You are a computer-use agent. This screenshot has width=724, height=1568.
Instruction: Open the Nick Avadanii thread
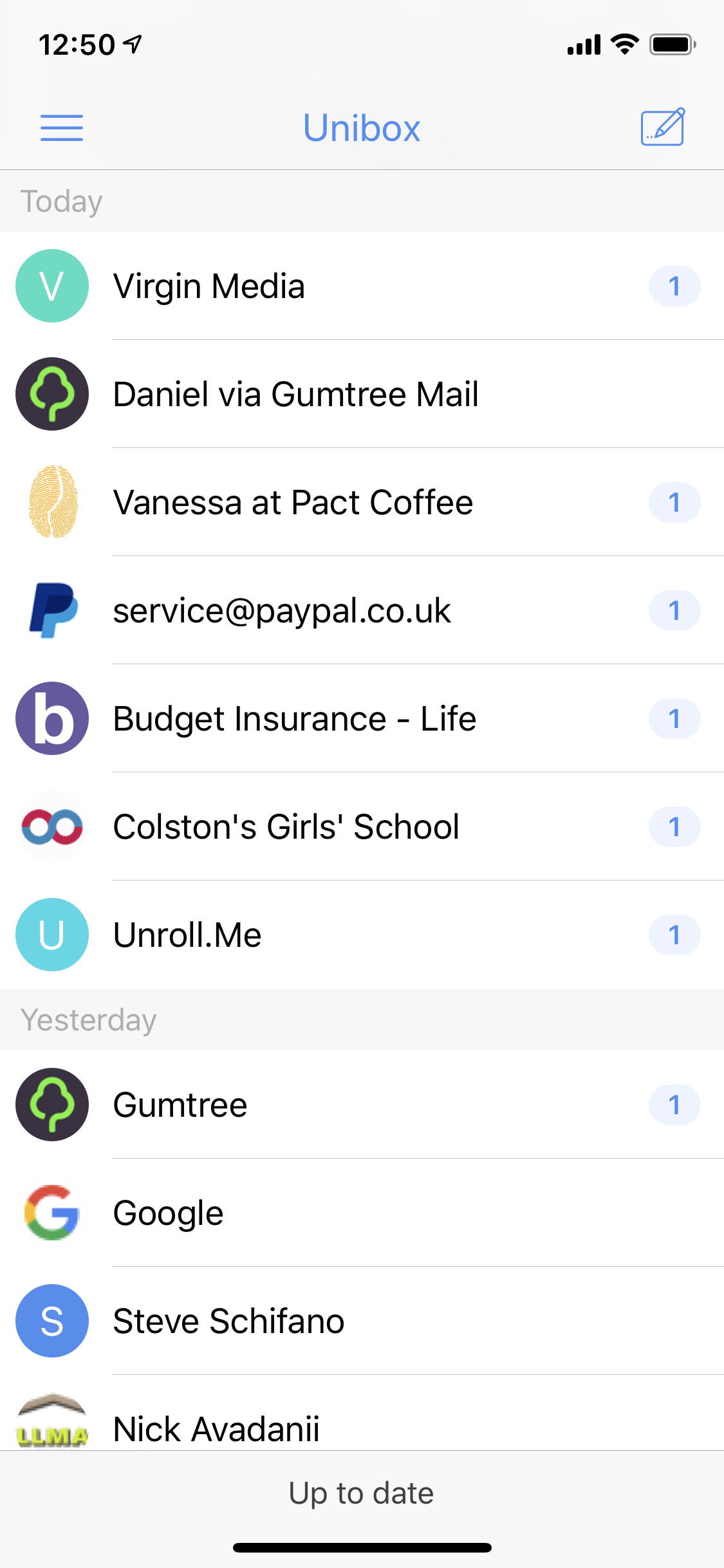coord(362,1413)
